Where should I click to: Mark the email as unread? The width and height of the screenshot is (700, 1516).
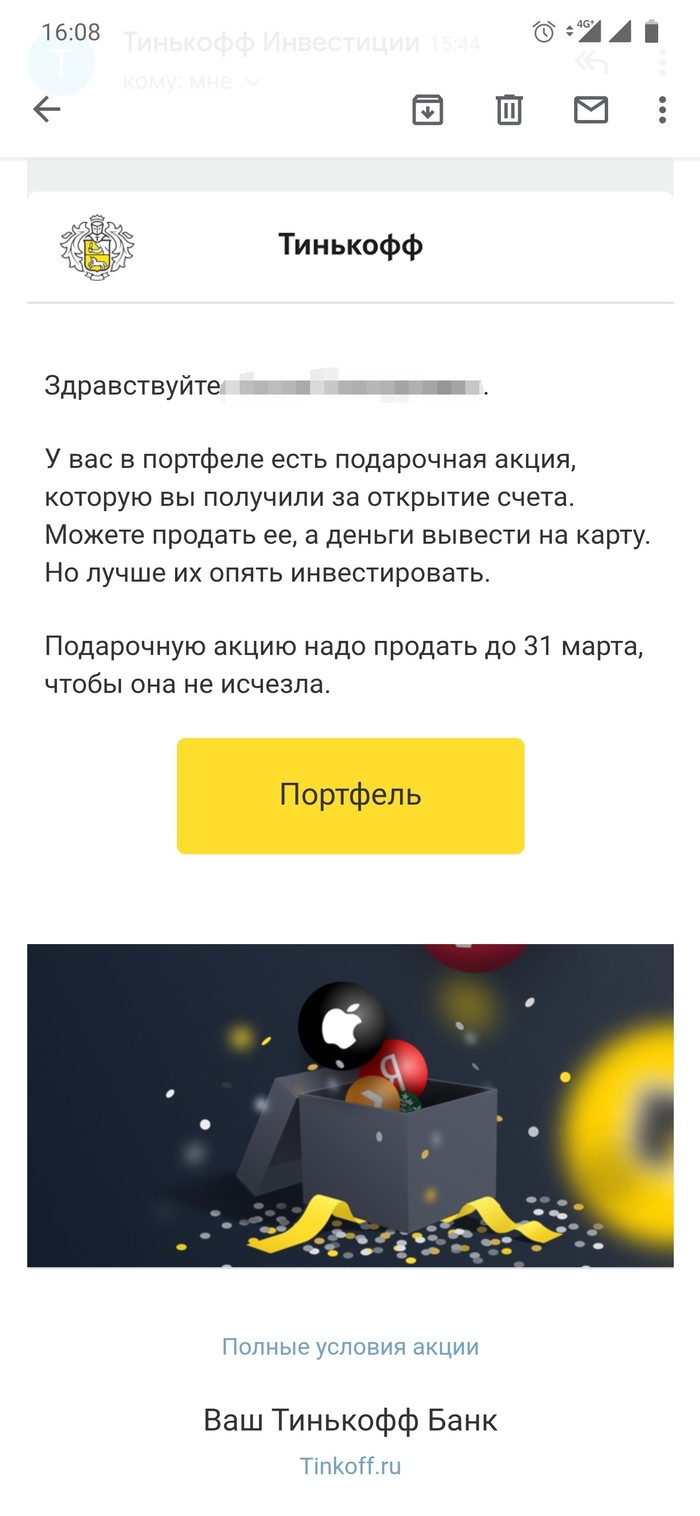pyautogui.click(x=591, y=110)
